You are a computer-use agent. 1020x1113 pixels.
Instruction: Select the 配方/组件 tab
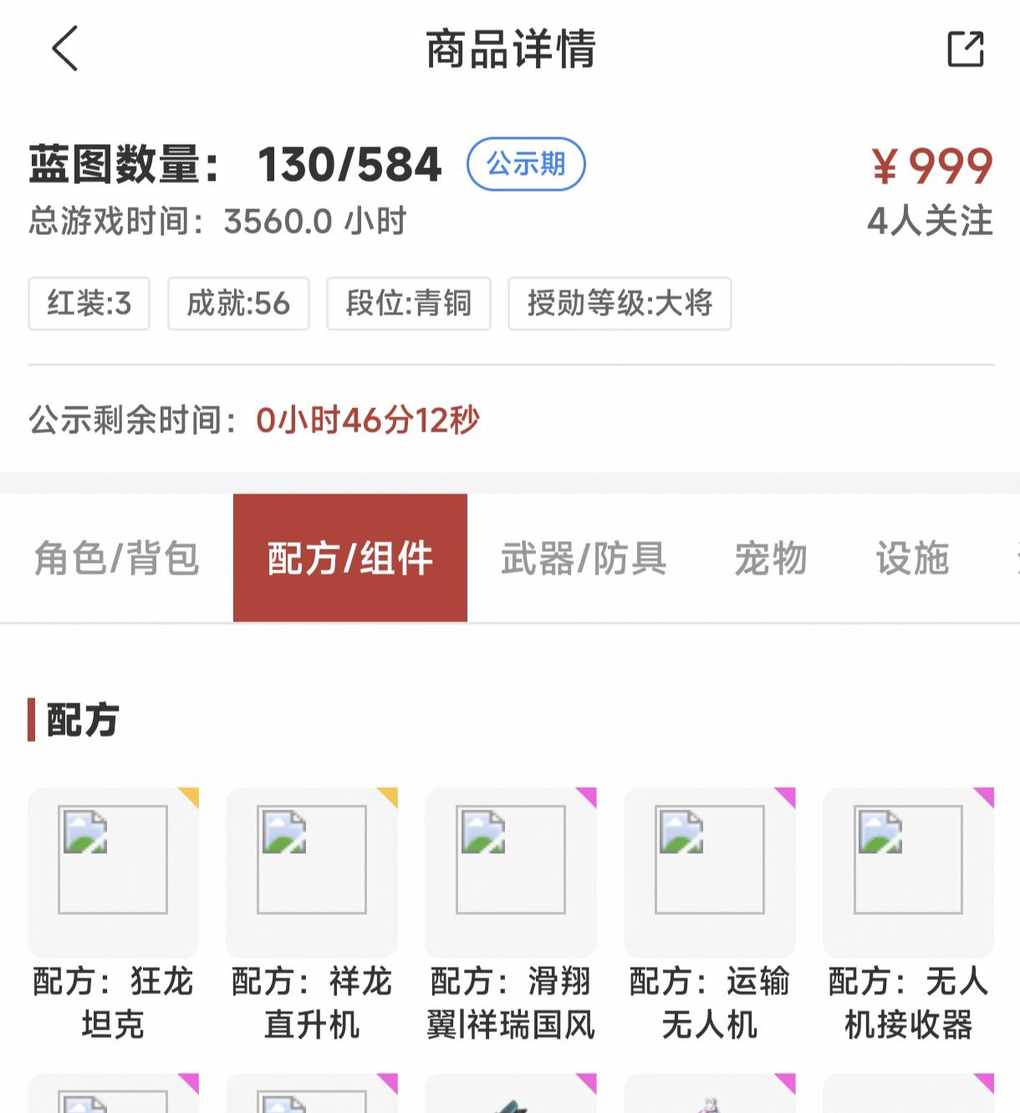tap(350, 558)
